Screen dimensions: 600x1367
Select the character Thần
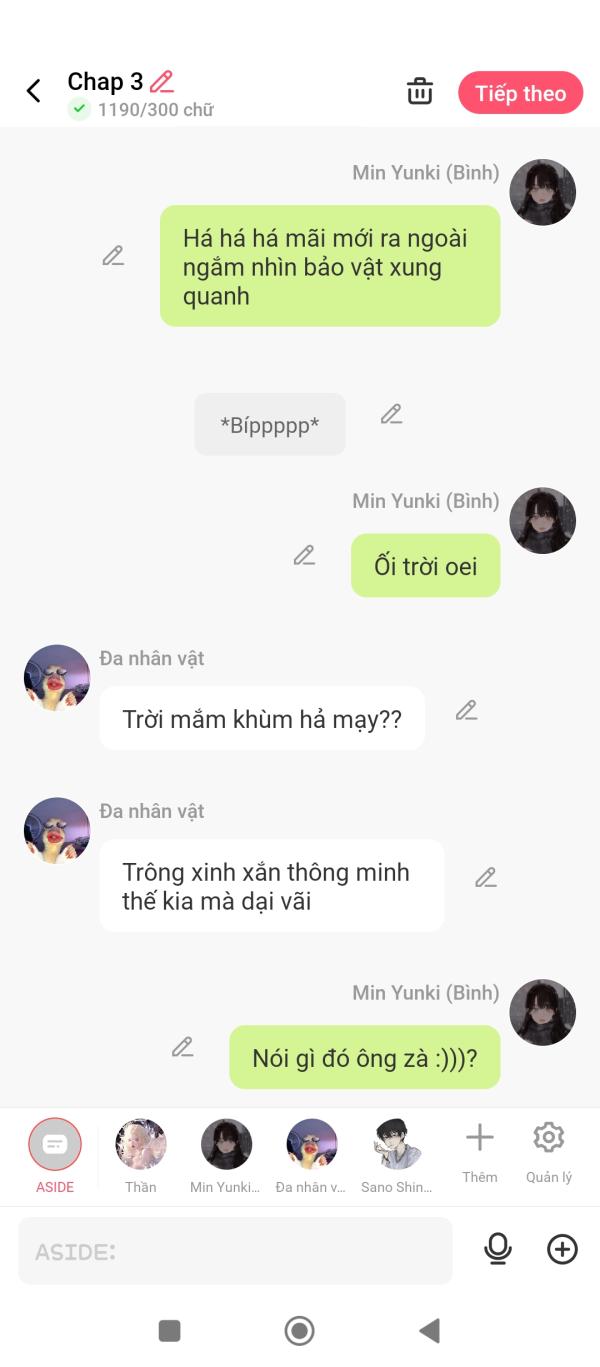click(141, 1156)
